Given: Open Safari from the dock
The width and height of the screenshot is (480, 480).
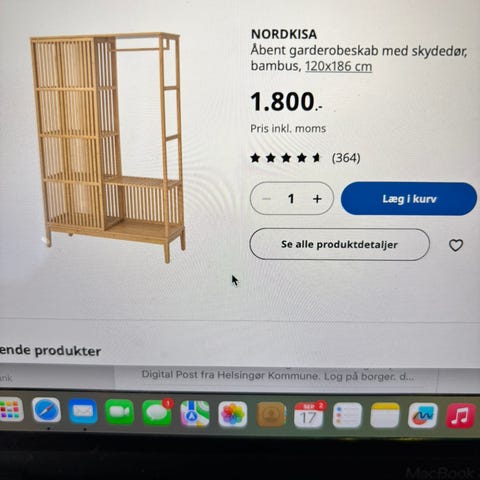Looking at the screenshot, I should point(46,410).
